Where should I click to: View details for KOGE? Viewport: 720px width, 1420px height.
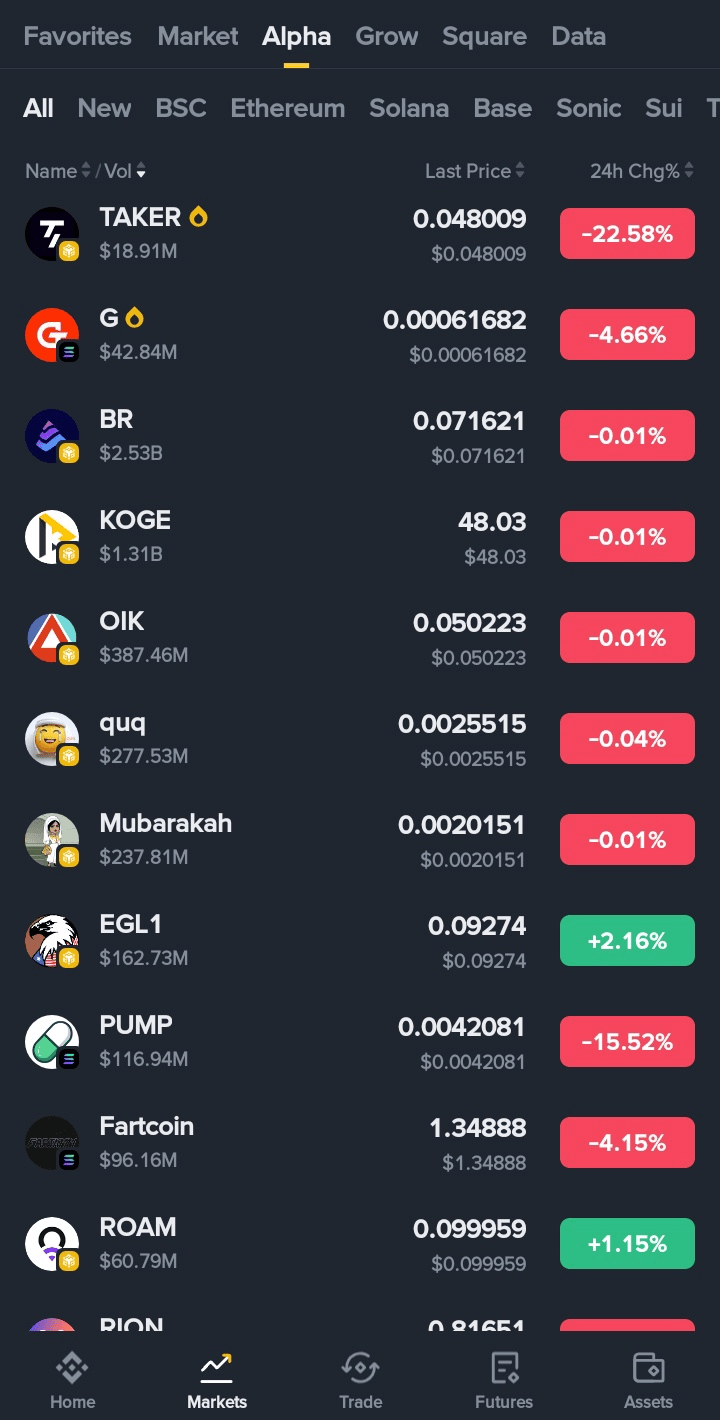[300, 537]
